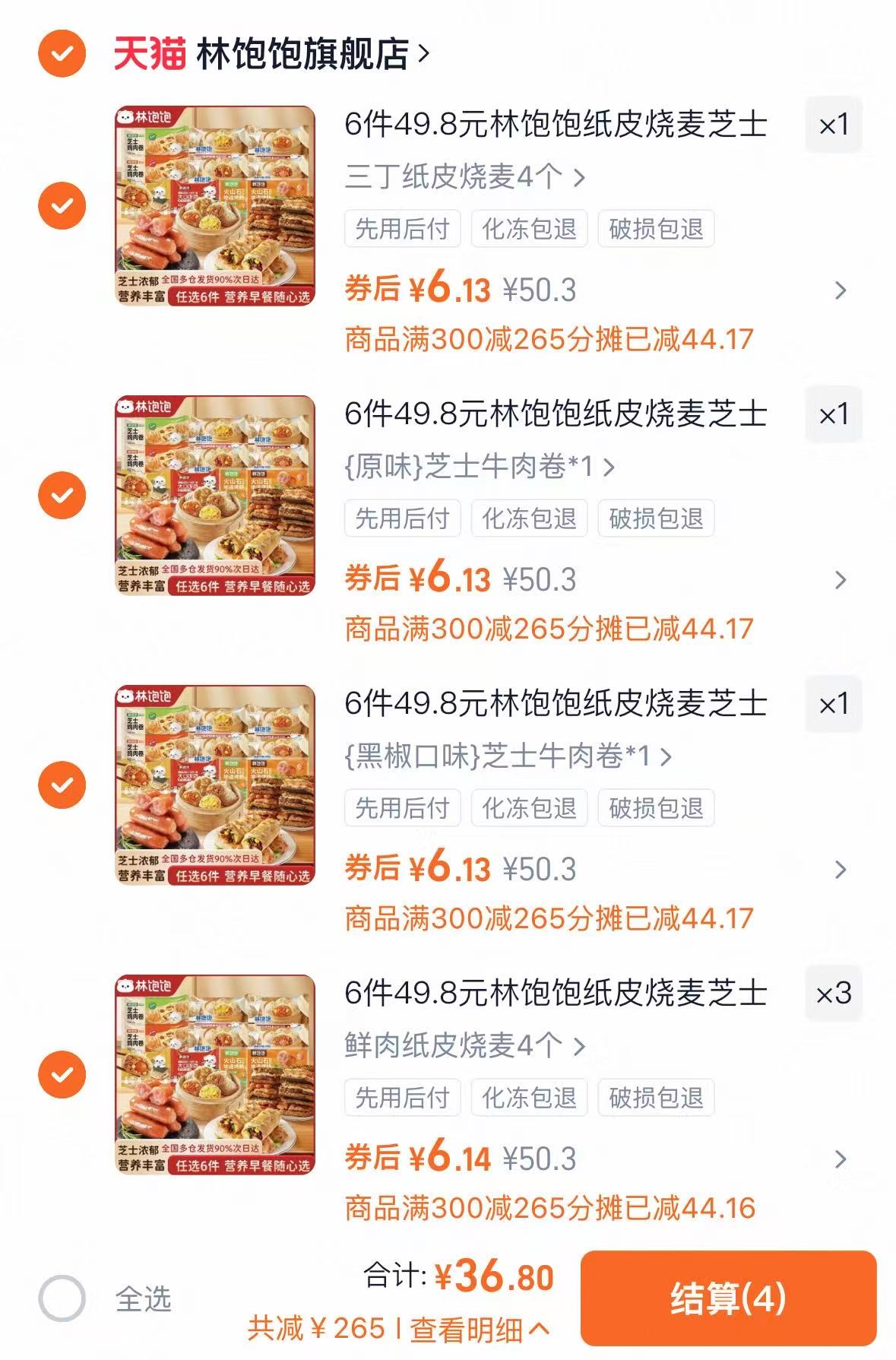This screenshot has width=896, height=1360.
Task: Click the 化冻包退 tag on the second item
Action: (x=528, y=518)
